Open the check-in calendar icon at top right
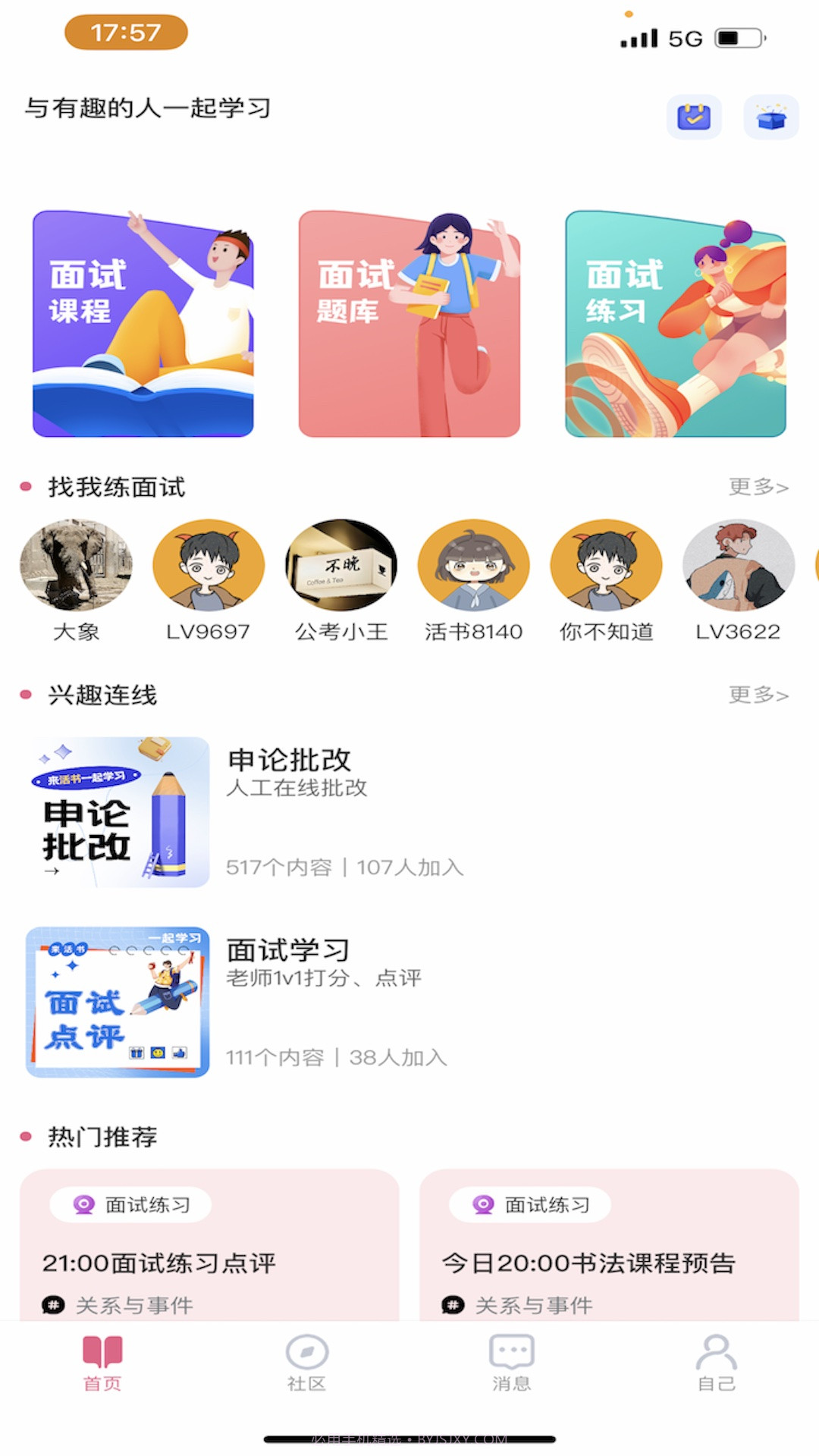This screenshot has height=1456, width=819. tap(693, 116)
